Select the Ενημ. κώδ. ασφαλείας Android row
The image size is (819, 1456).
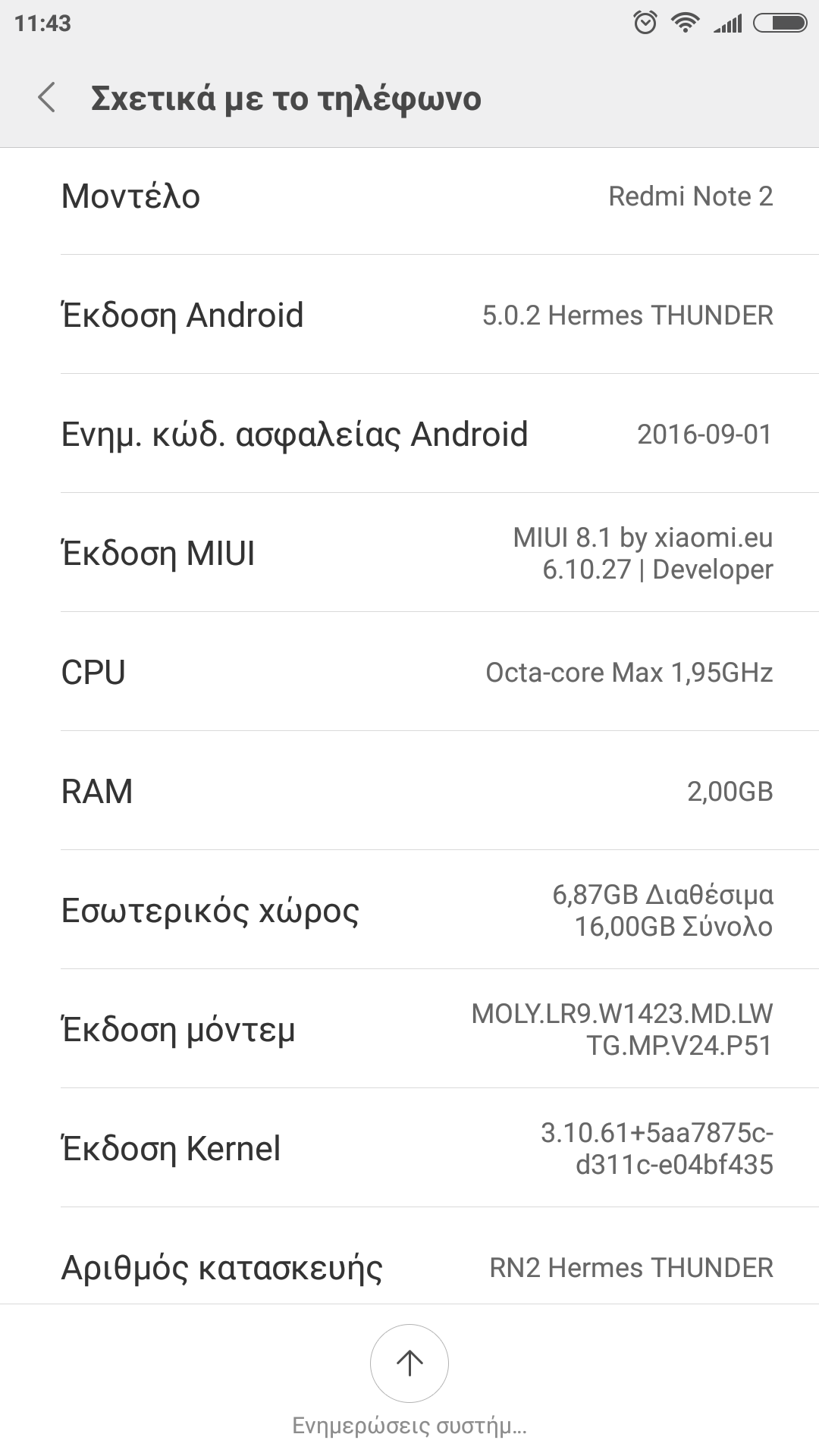(x=409, y=434)
